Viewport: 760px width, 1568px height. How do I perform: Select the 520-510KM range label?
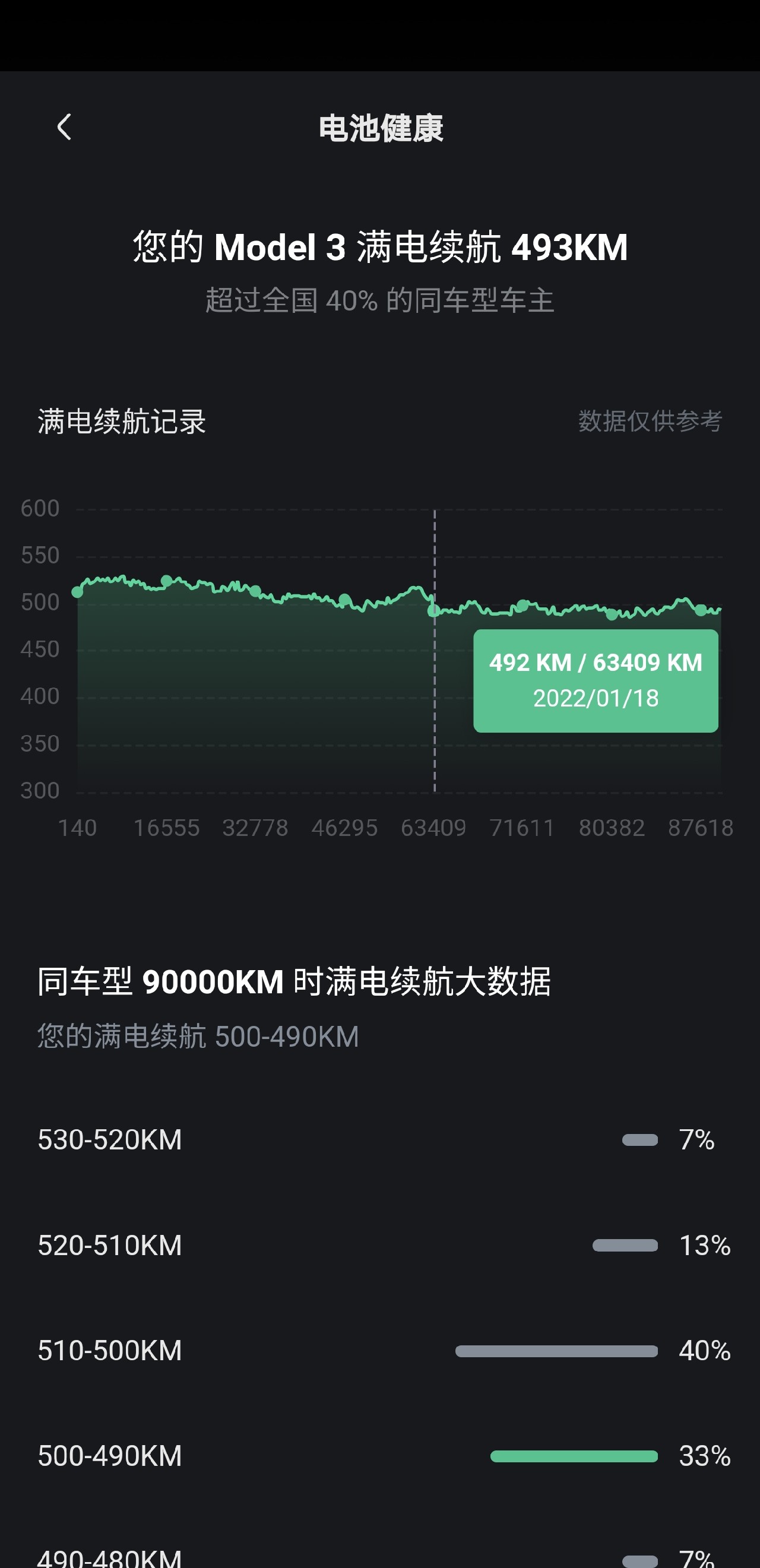point(110,1244)
